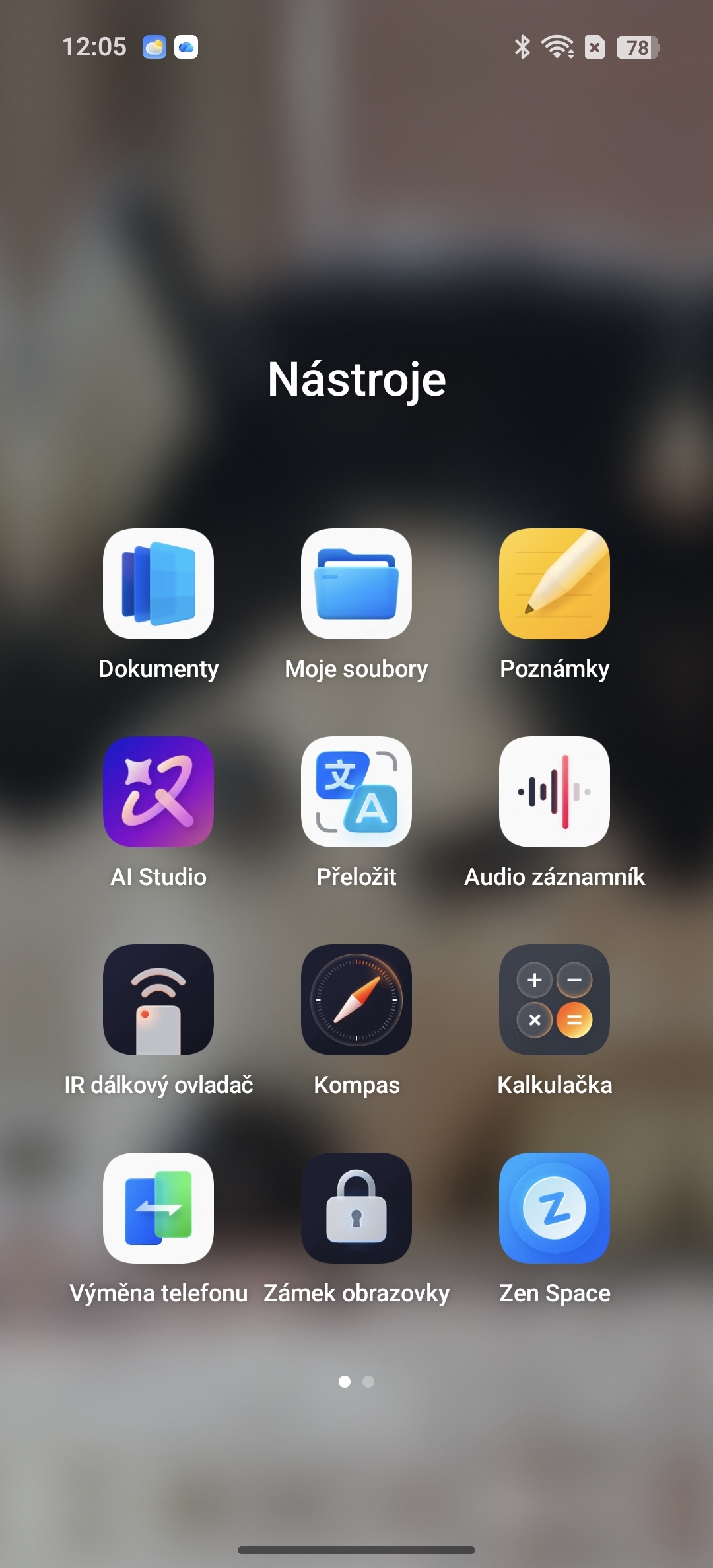Viewport: 713px width, 1568px height.
Task: Go to the second folder page dot
Action: [x=368, y=1382]
